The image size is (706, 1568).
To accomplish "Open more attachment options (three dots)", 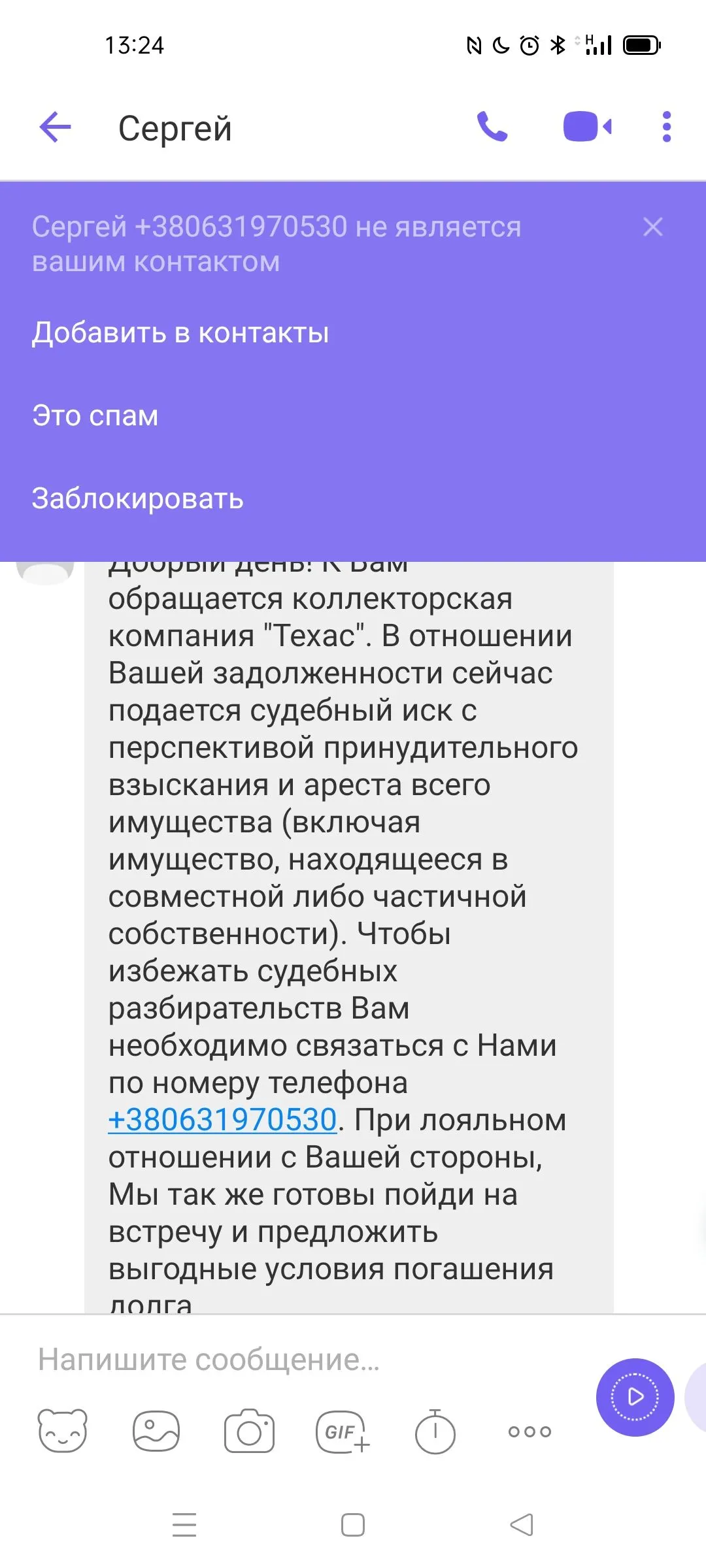I will (x=529, y=1431).
